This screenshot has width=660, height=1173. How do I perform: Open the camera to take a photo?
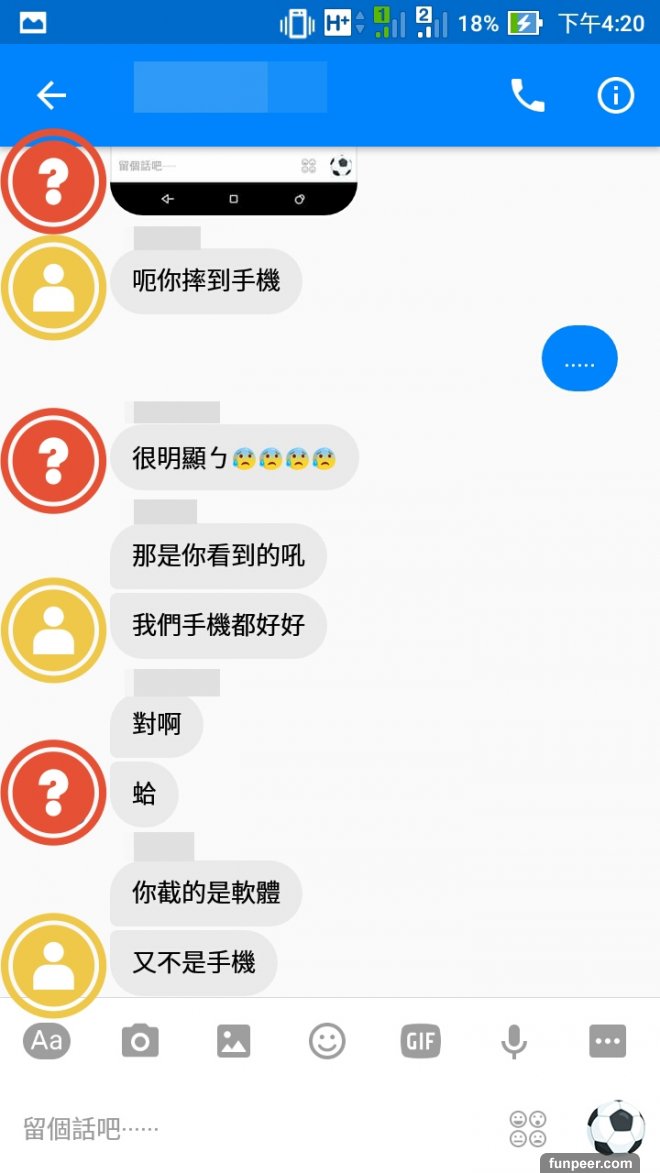tap(140, 1041)
